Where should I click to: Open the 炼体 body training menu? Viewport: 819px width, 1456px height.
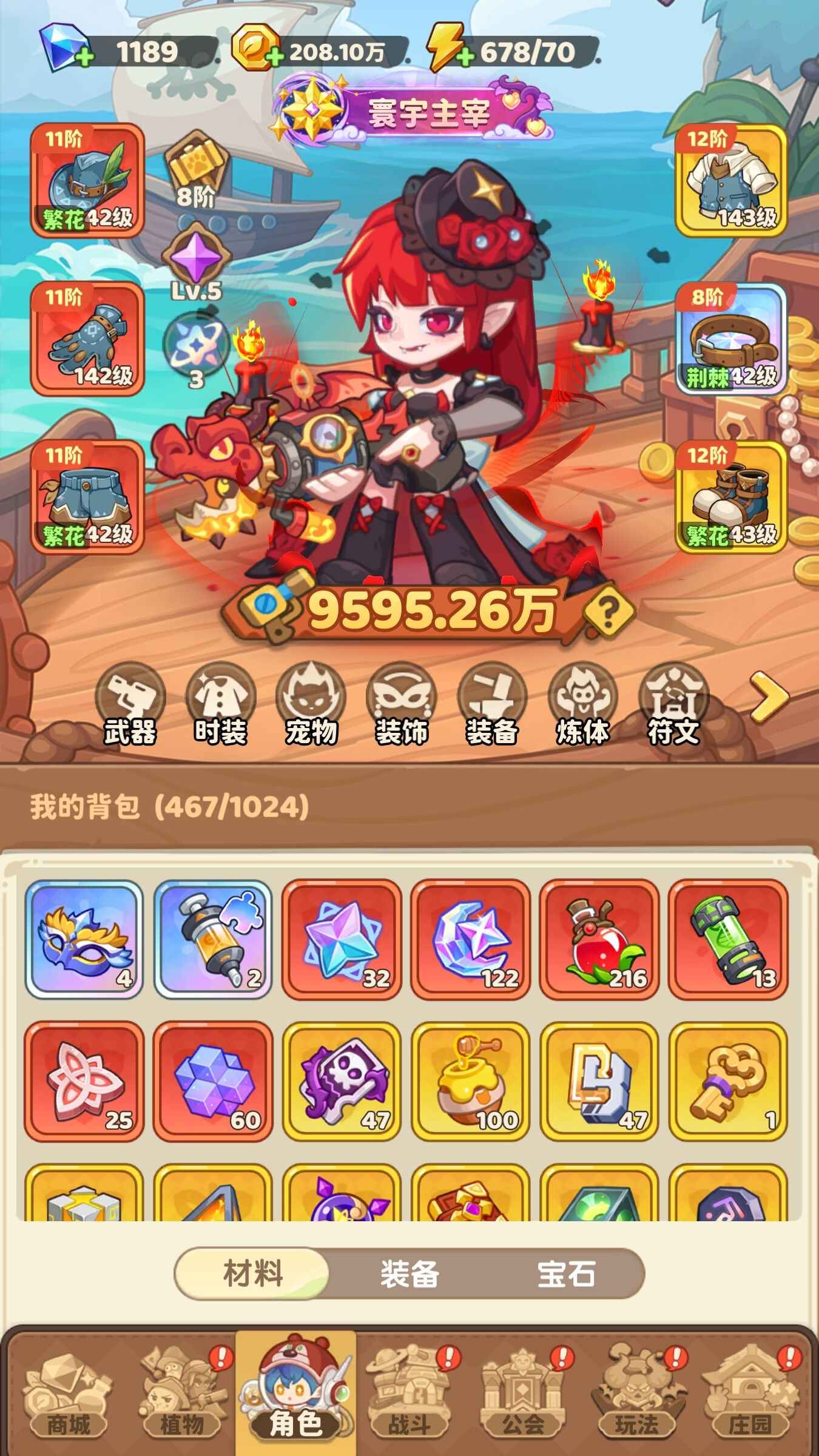(582, 704)
